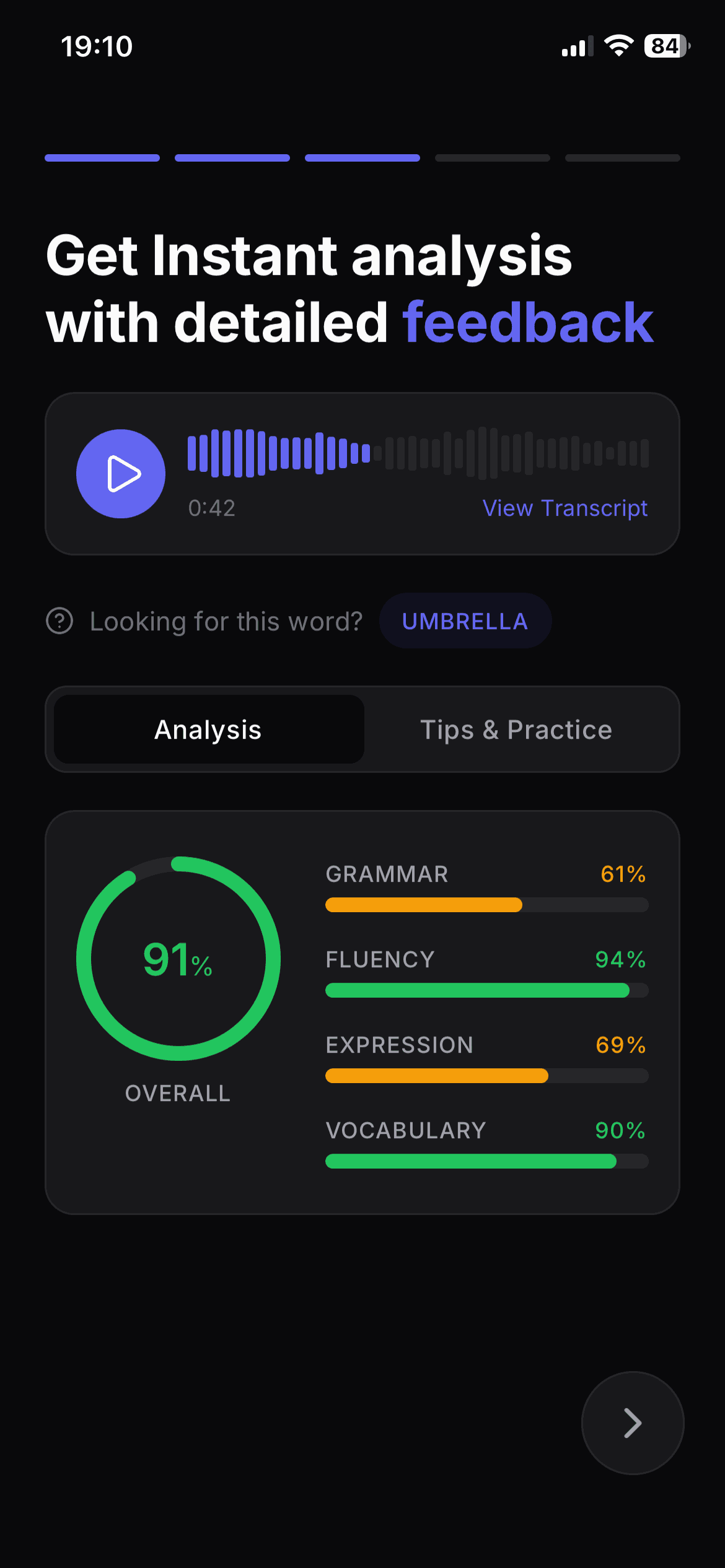Select the Analysis tab
The width and height of the screenshot is (725, 1568).
tap(207, 730)
